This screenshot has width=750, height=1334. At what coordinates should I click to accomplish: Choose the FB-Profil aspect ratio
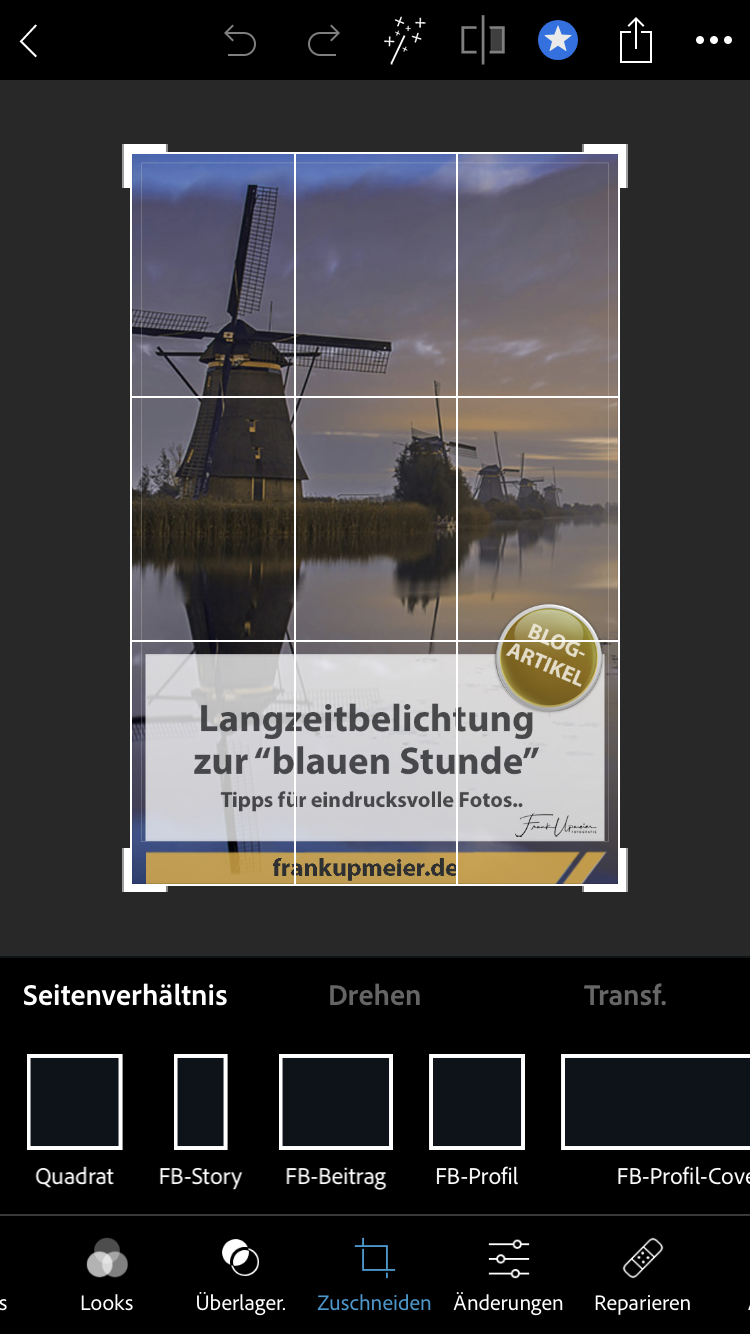[477, 1101]
